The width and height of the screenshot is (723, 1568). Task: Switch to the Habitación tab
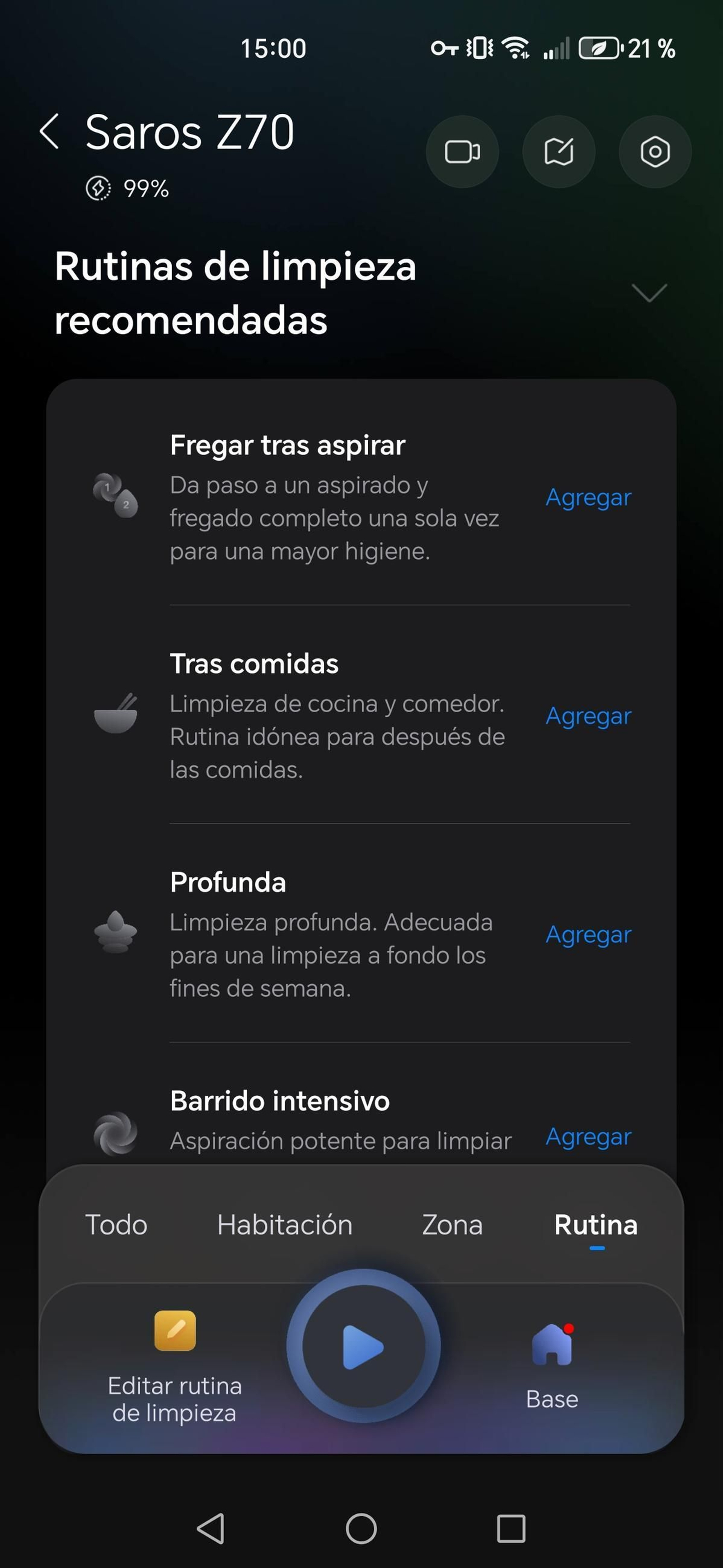click(x=284, y=1225)
